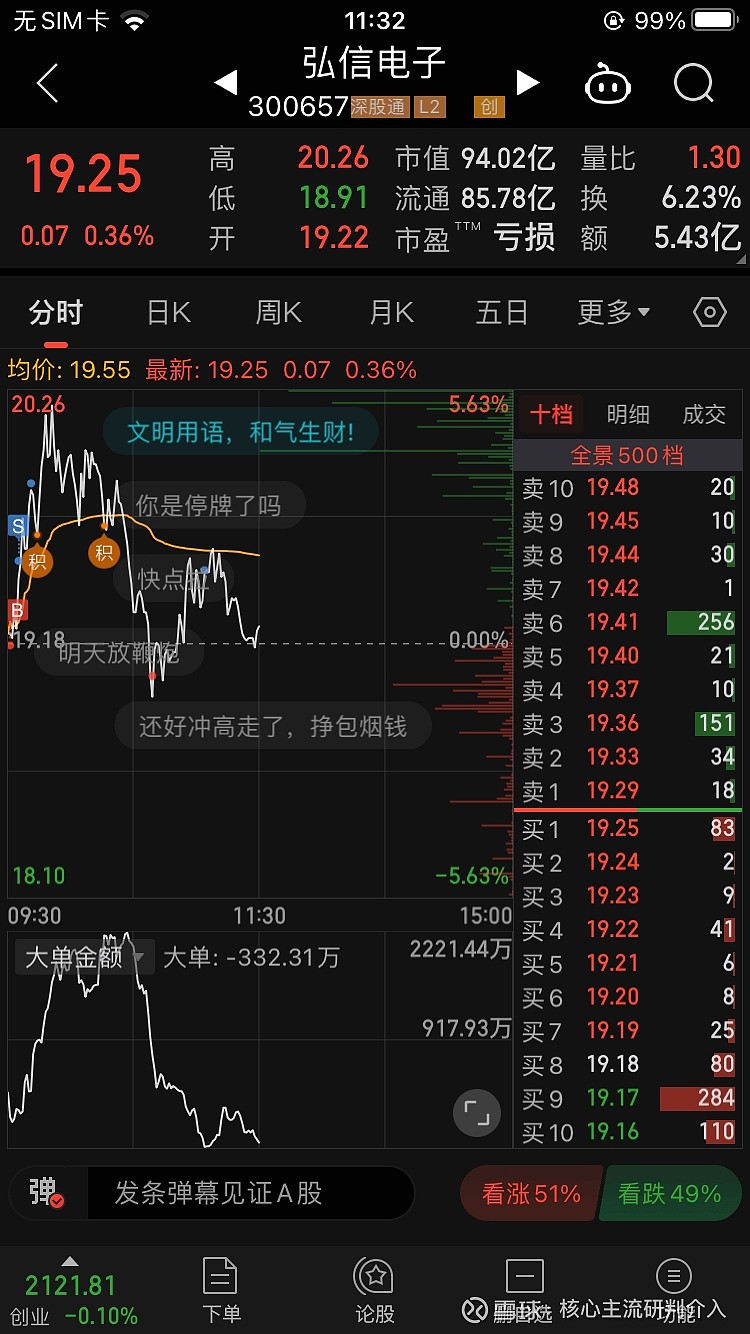Enlarge the chart to fullscreen

tap(476, 1112)
